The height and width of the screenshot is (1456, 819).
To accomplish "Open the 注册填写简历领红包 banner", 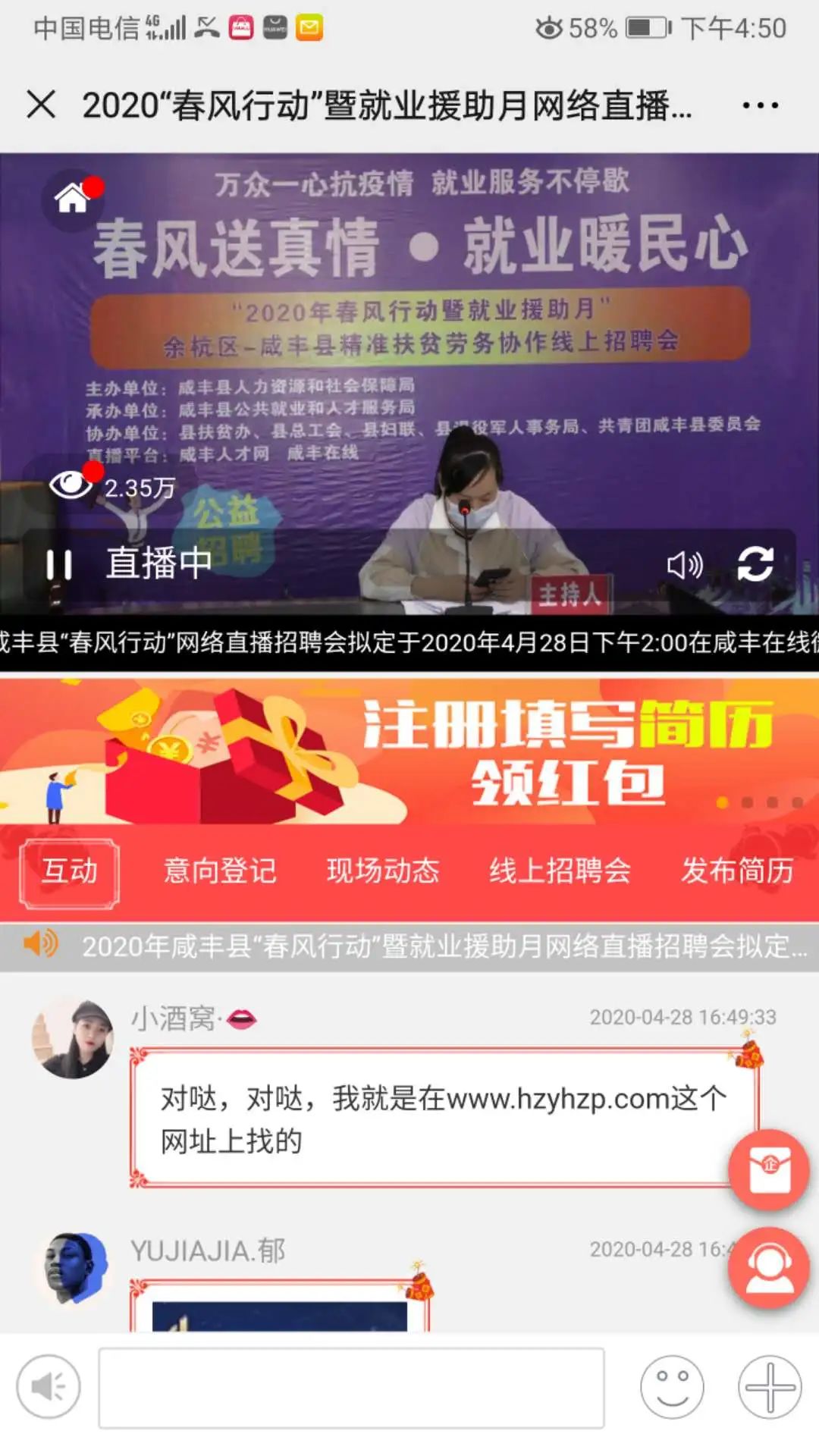I will pos(409,751).
